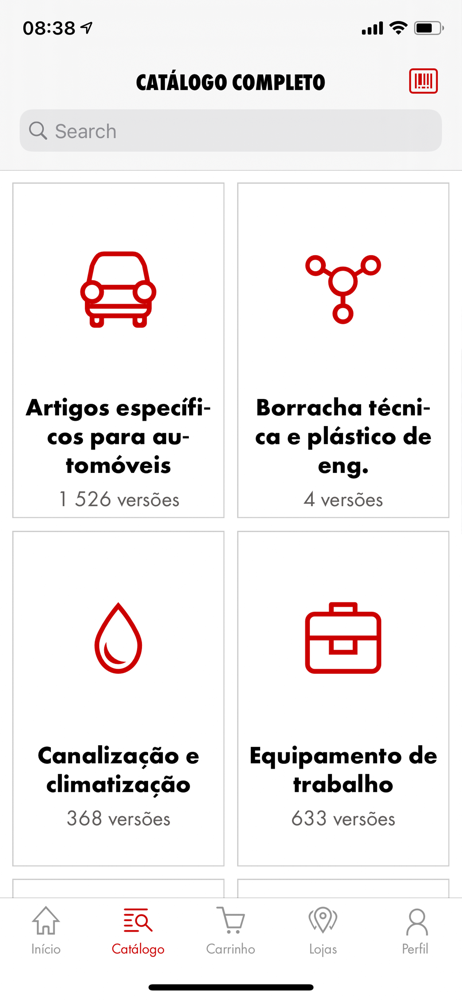
Task: Open Borracha técnica e plástico category
Action: point(343,350)
